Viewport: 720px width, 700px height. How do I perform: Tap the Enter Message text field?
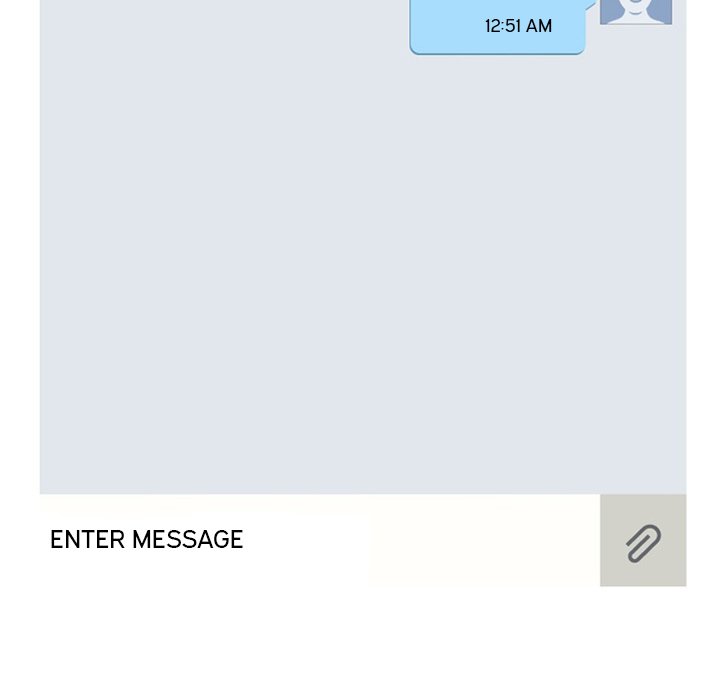[320, 540]
